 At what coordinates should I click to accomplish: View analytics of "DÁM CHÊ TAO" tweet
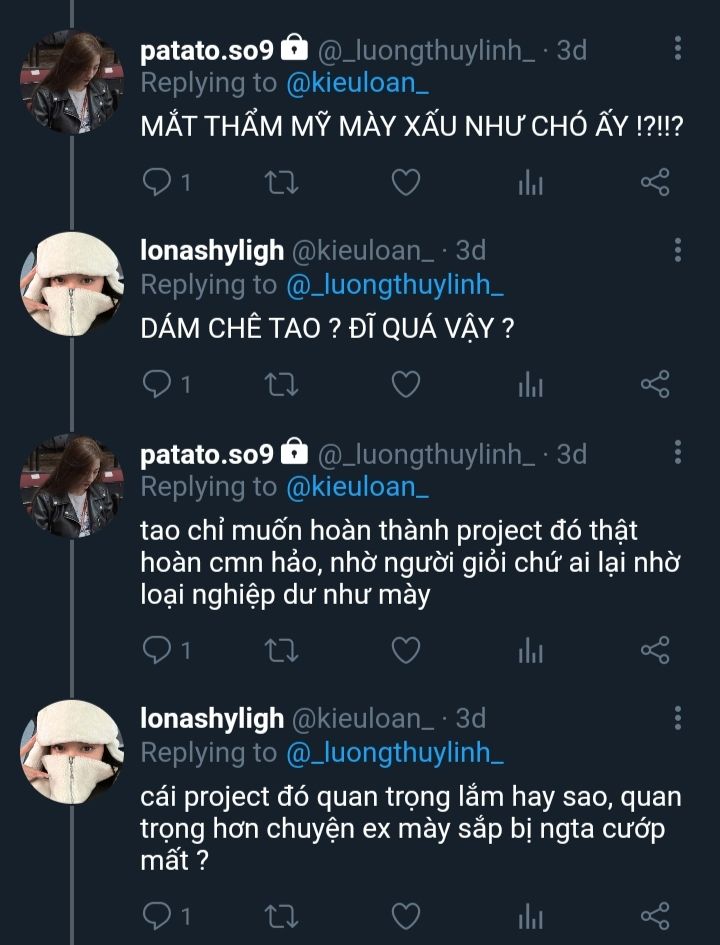(x=531, y=384)
